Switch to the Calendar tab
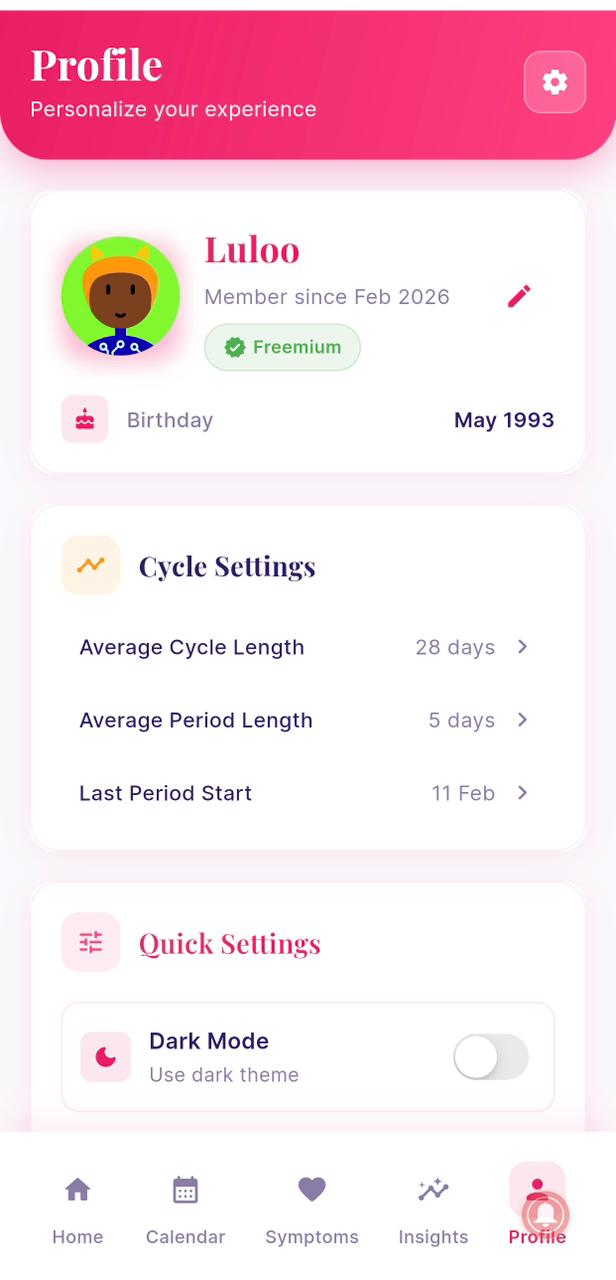Screen dimensions: 616x1280 [x=185, y=1210]
